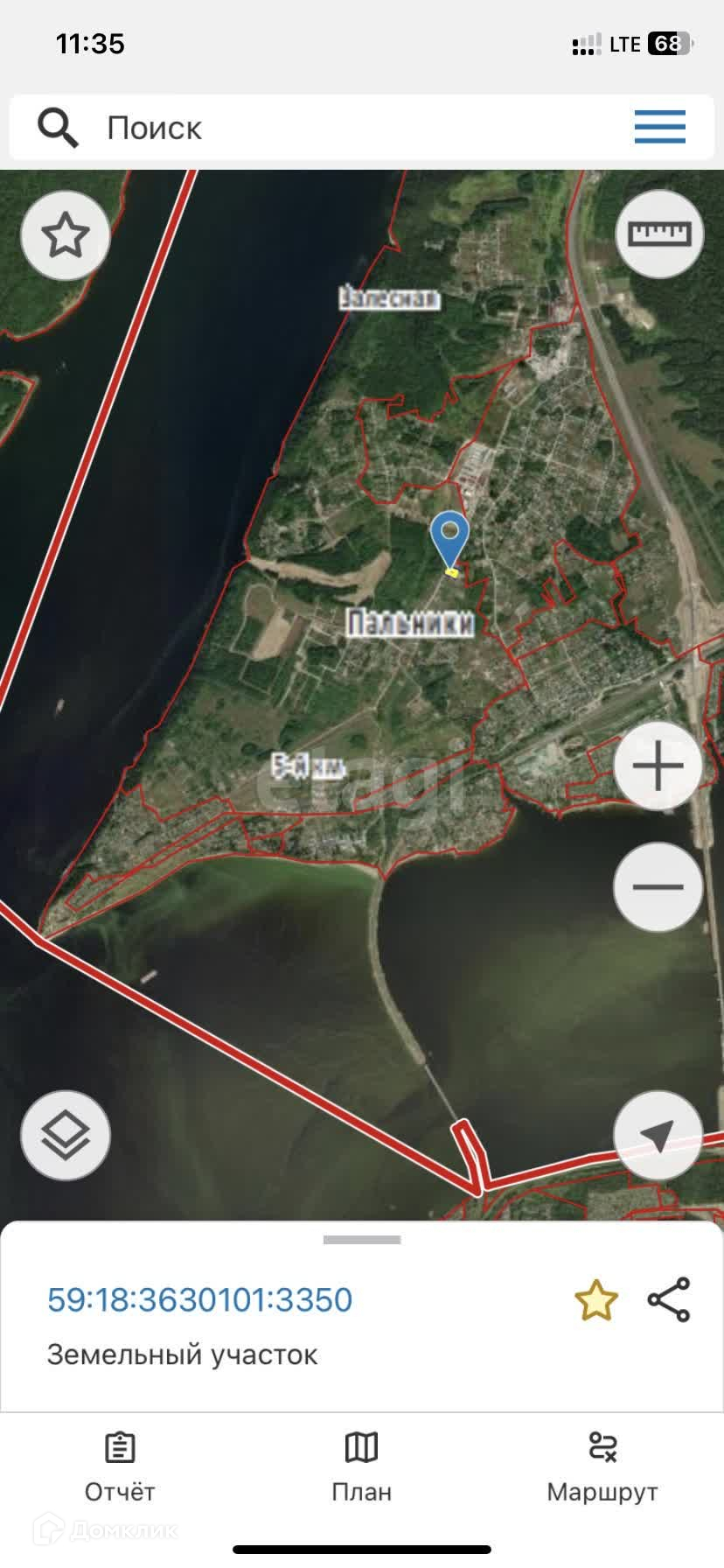Expand the bottom sheet handle

362,1240
